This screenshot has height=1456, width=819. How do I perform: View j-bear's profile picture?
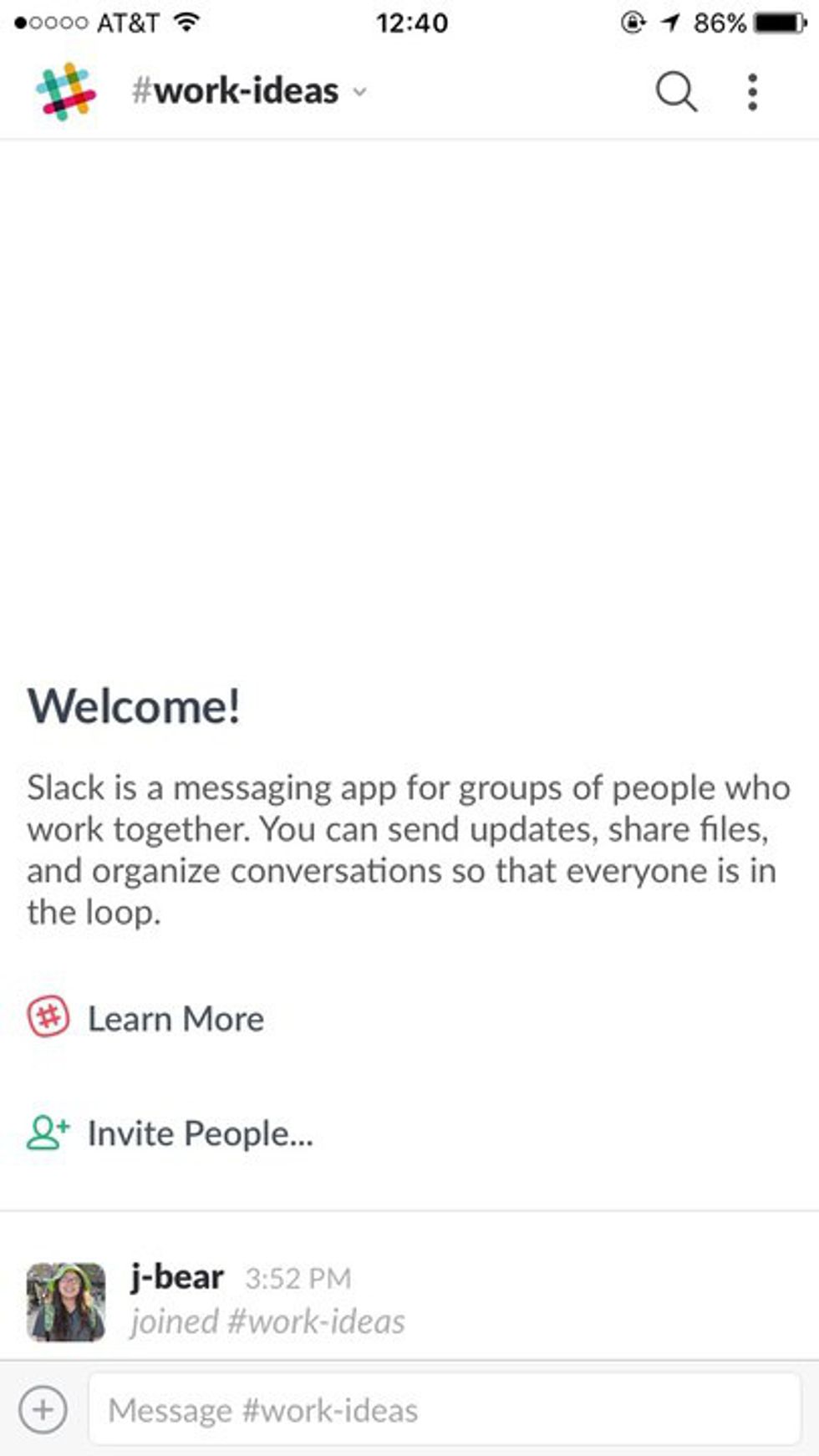[66, 1301]
